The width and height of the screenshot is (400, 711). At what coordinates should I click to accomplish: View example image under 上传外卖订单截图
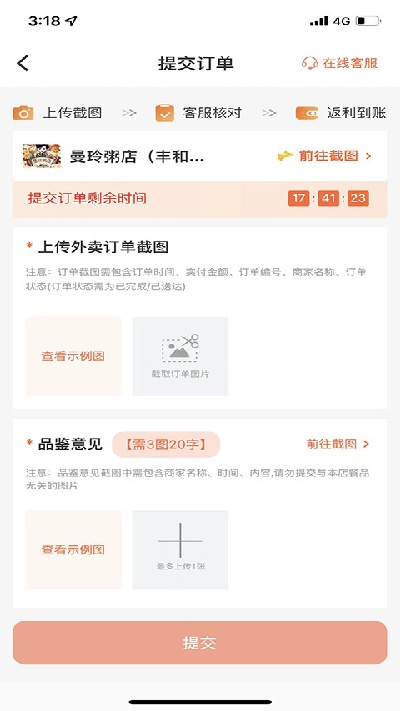tap(73, 356)
